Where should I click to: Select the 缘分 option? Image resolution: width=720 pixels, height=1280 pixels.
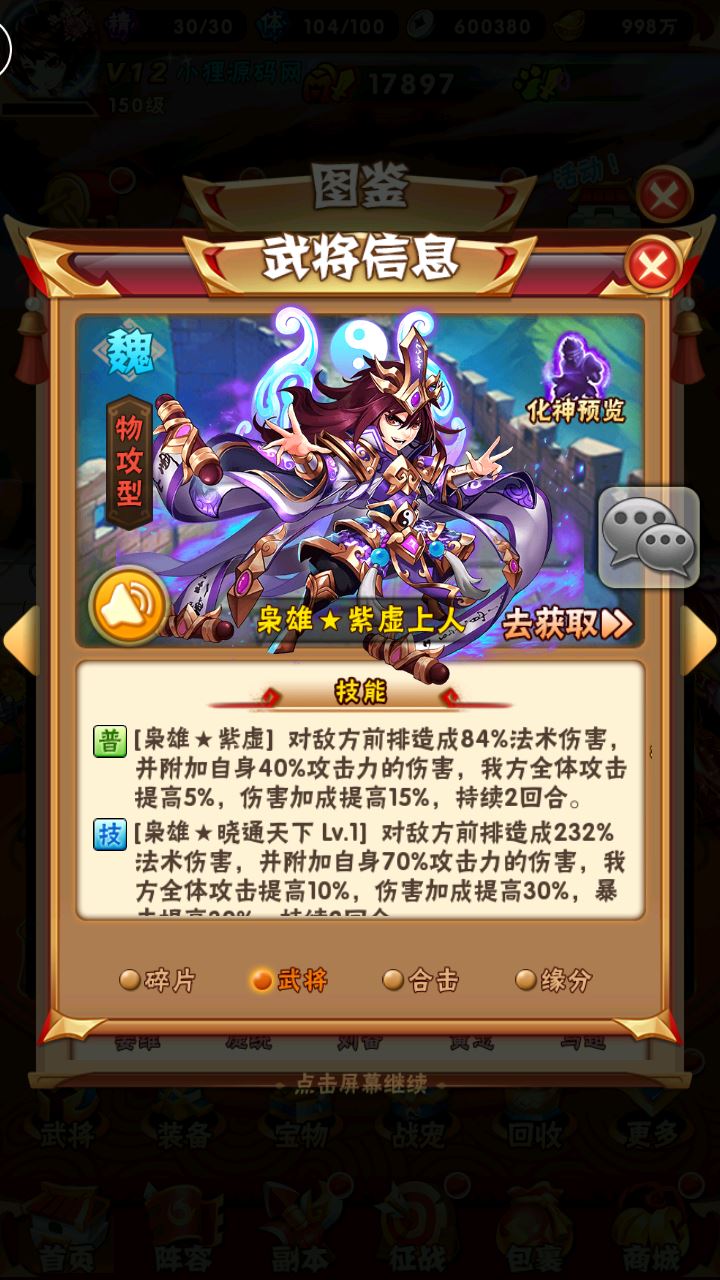pyautogui.click(x=553, y=980)
